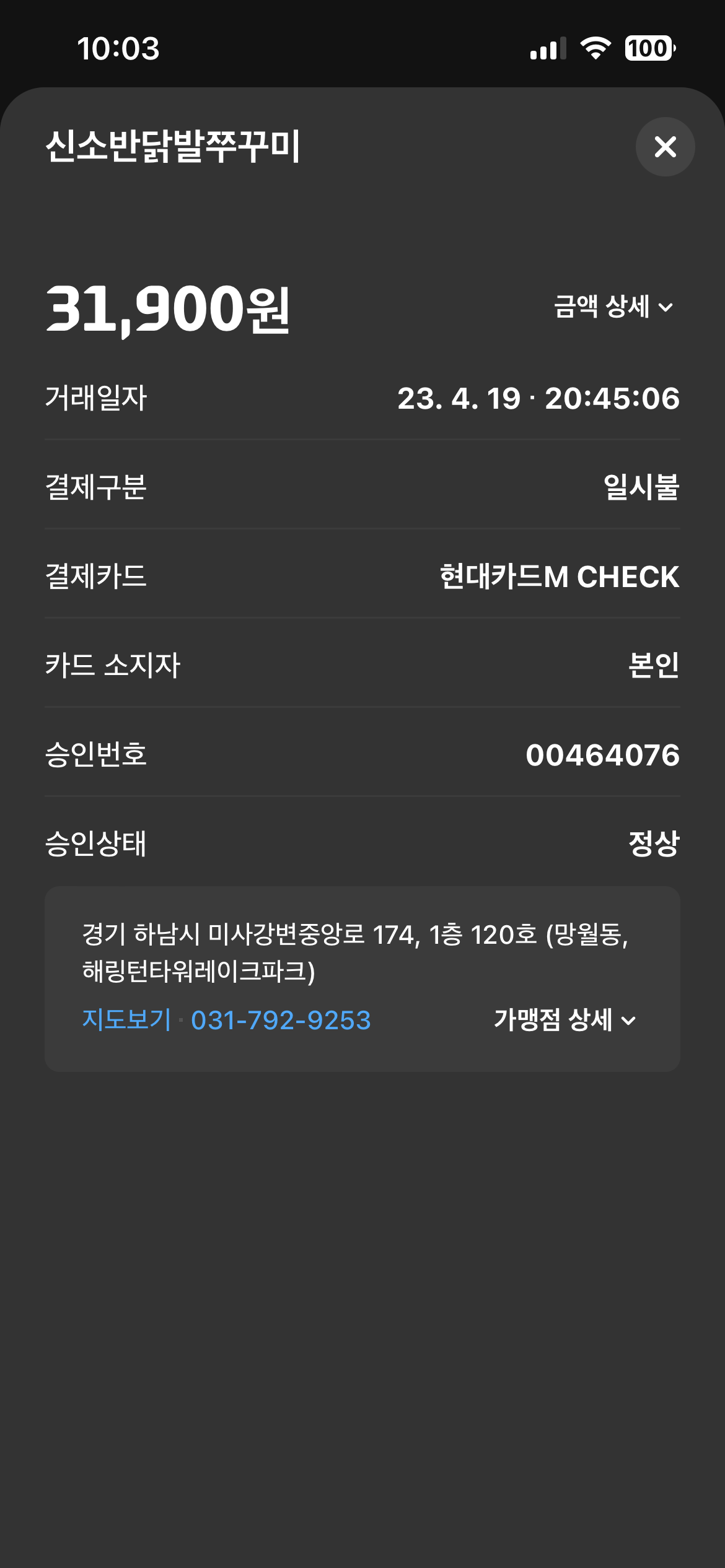Close the 신소반닭발쭈꾸미 transaction detail view
725x1568 pixels.
(x=666, y=146)
